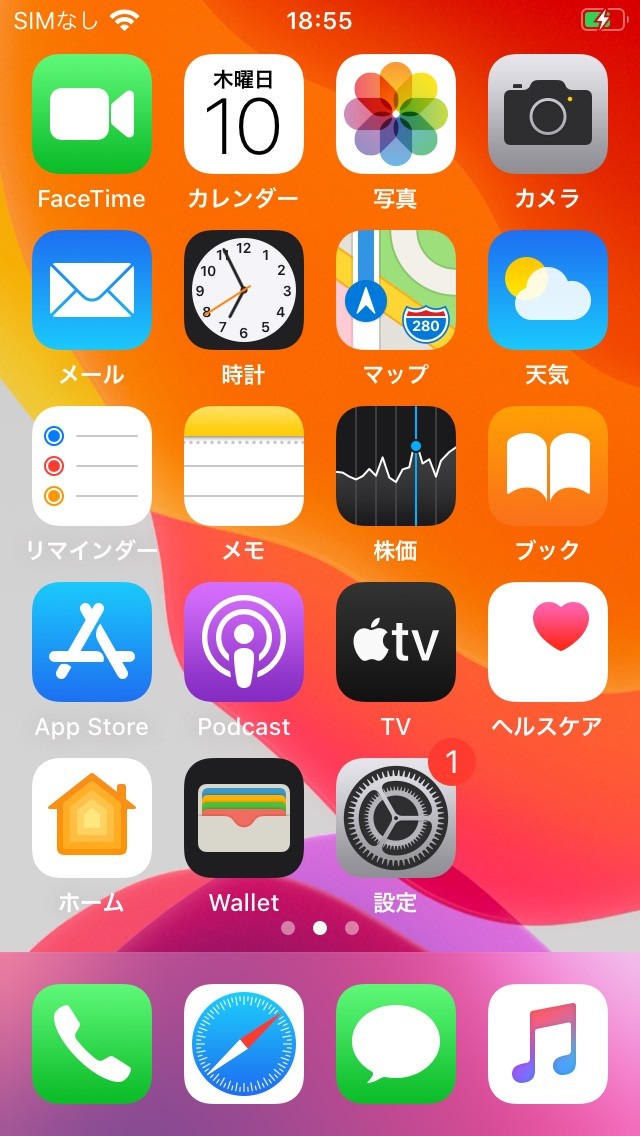Open the メール mail app

91,290
